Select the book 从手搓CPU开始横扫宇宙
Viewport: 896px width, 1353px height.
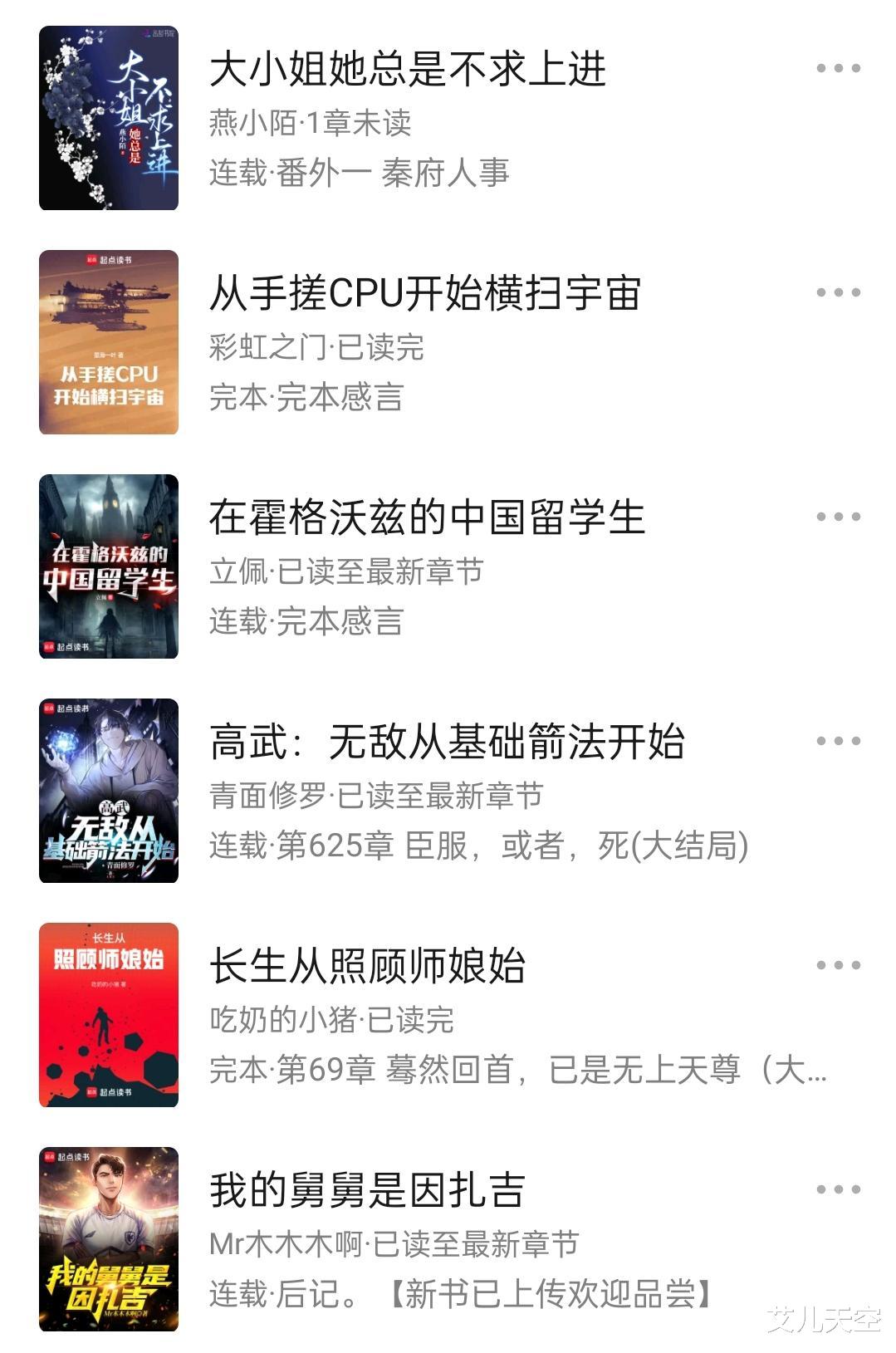[424, 294]
